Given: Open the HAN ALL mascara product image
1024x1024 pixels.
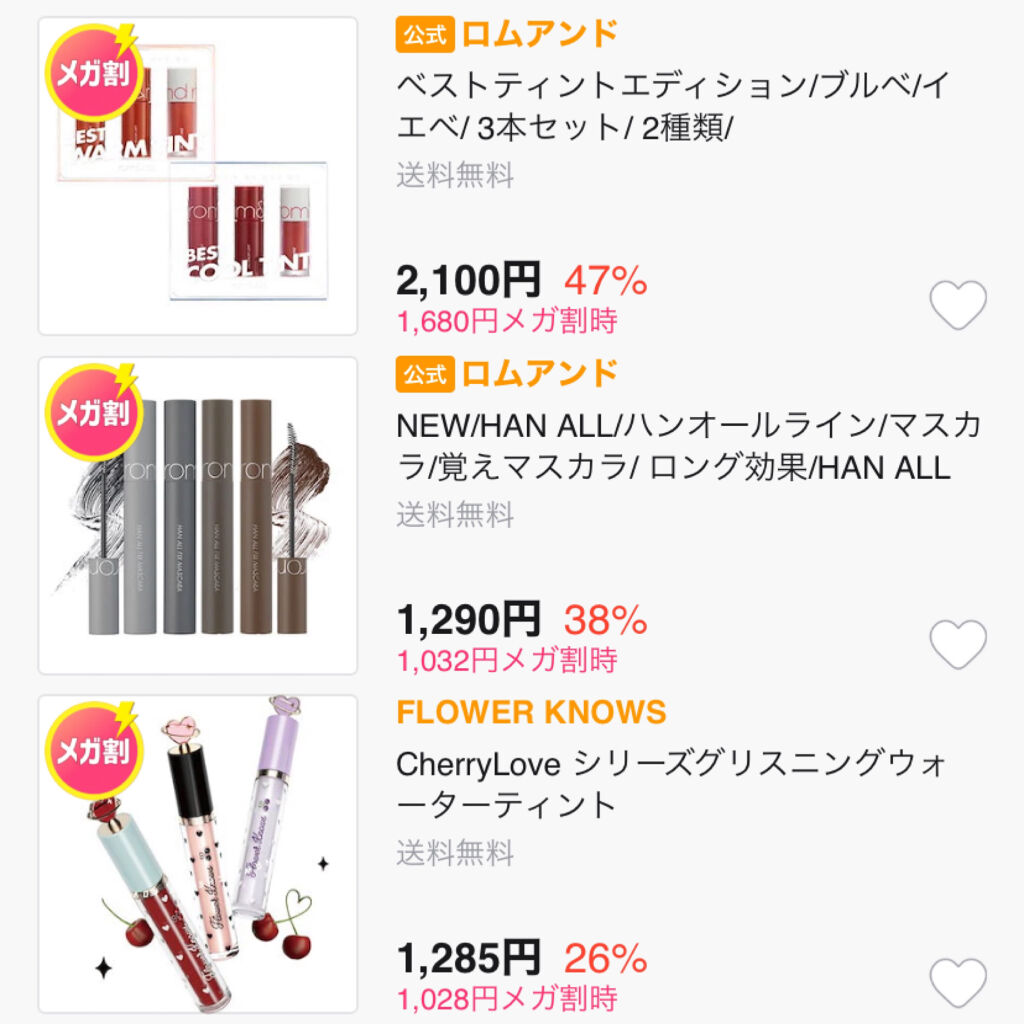Looking at the screenshot, I should [x=198, y=515].
